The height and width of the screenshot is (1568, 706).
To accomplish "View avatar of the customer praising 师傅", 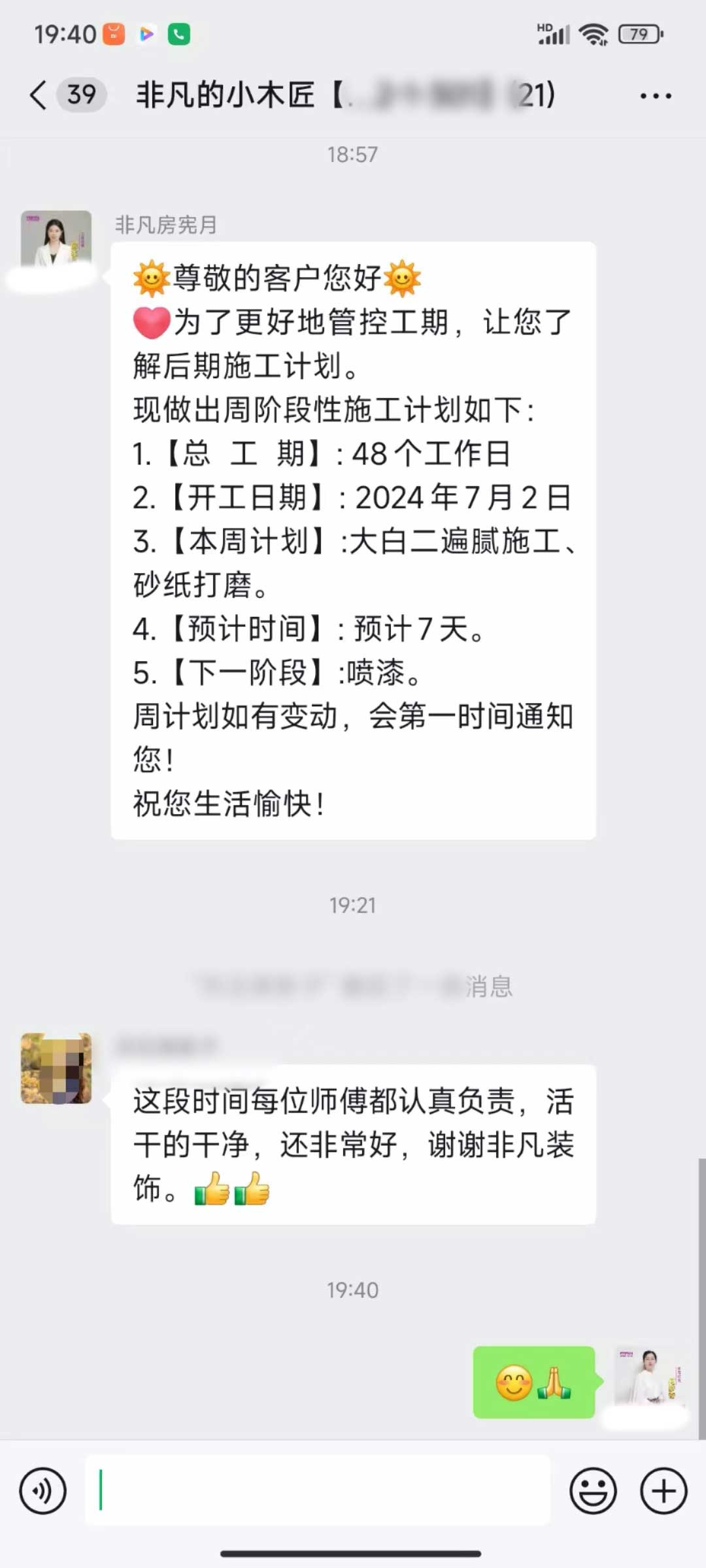I will click(x=56, y=1068).
